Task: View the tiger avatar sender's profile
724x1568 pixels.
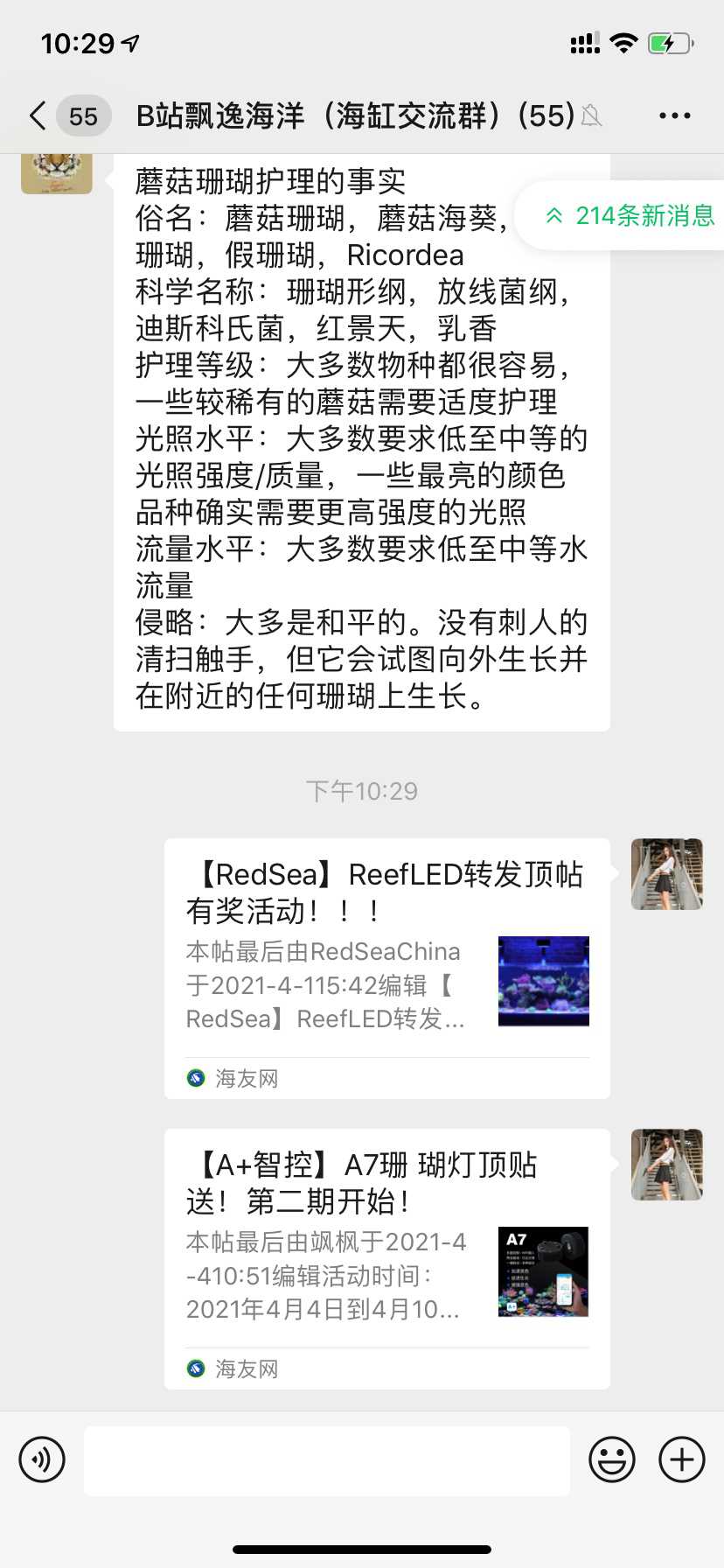Action: [57, 172]
